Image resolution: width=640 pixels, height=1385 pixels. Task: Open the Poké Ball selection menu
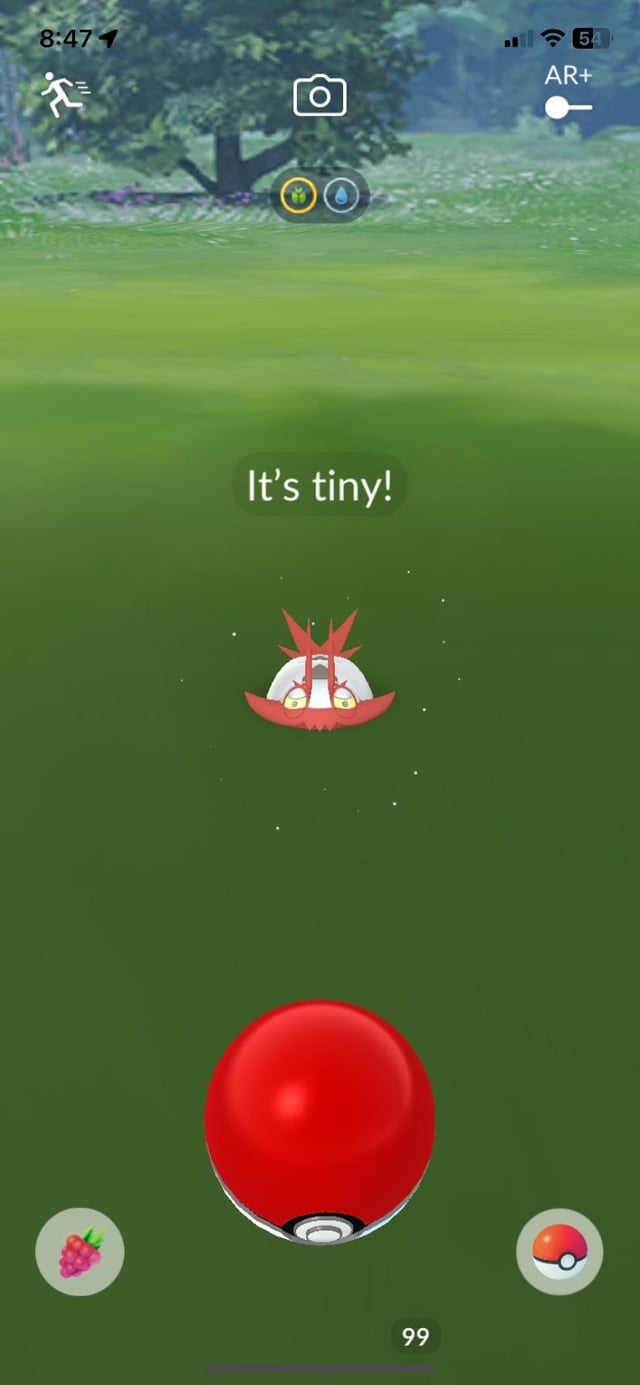(x=559, y=1251)
